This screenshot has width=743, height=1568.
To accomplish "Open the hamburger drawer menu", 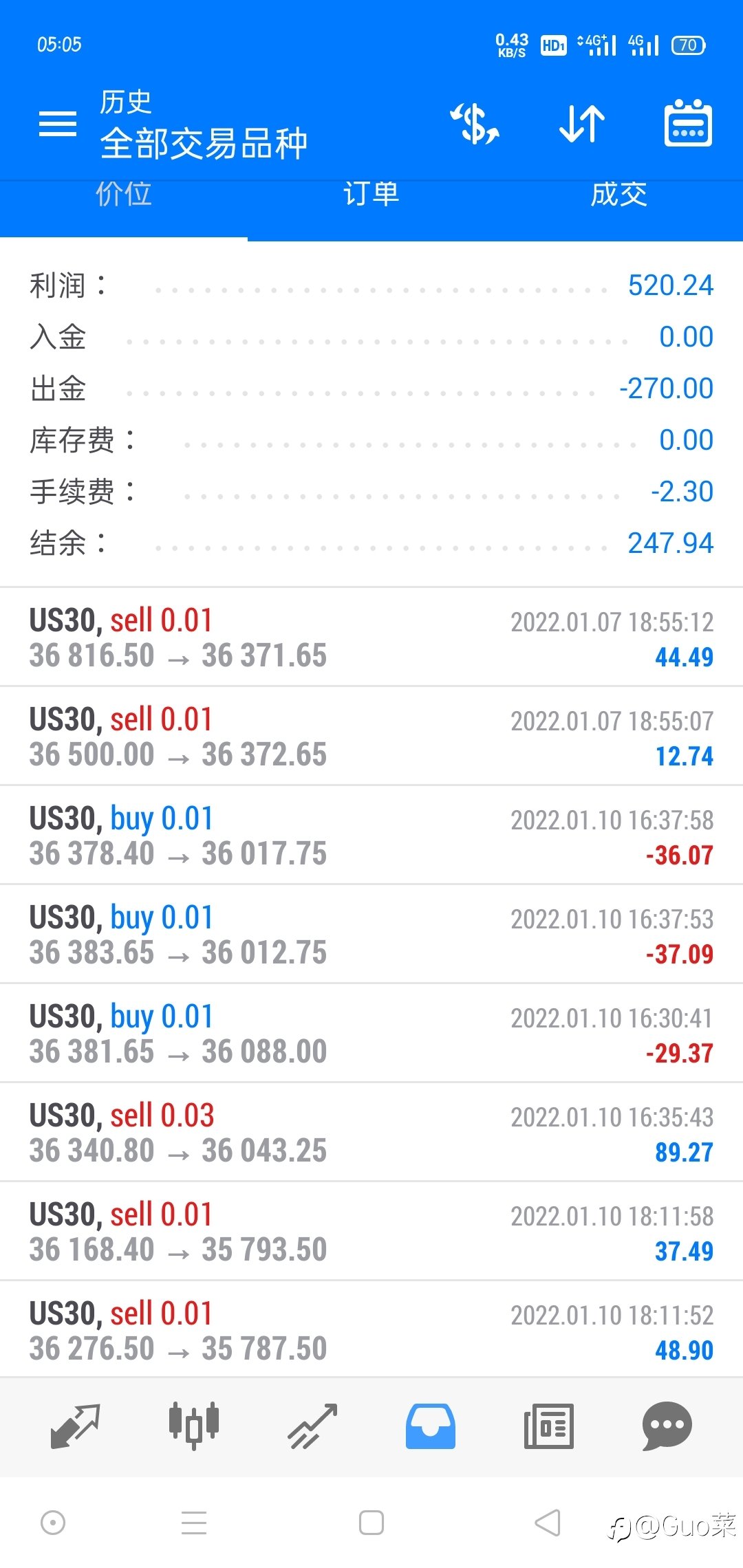I will (58, 124).
